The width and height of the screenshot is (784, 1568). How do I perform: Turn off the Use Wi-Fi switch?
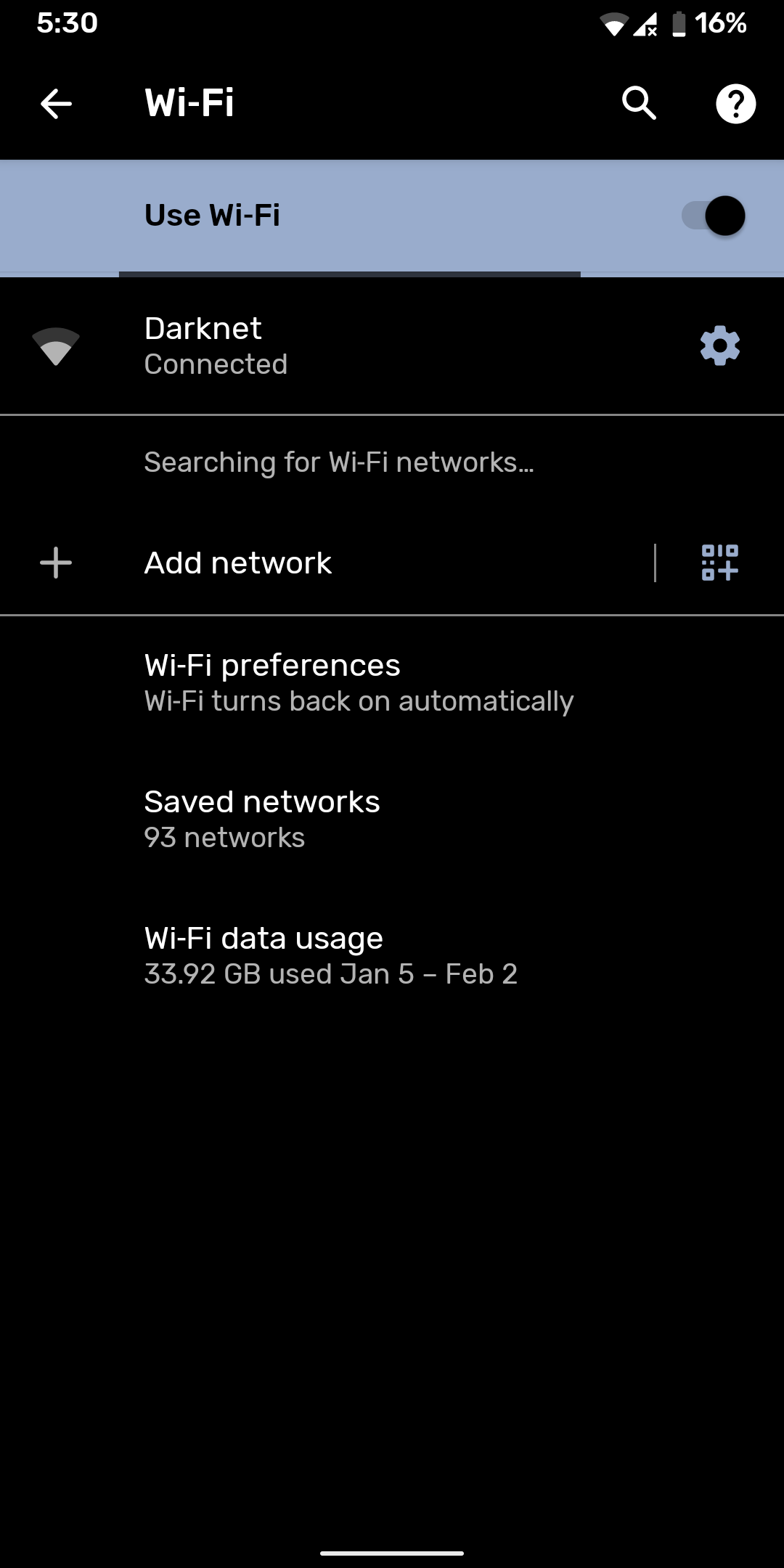[714, 216]
